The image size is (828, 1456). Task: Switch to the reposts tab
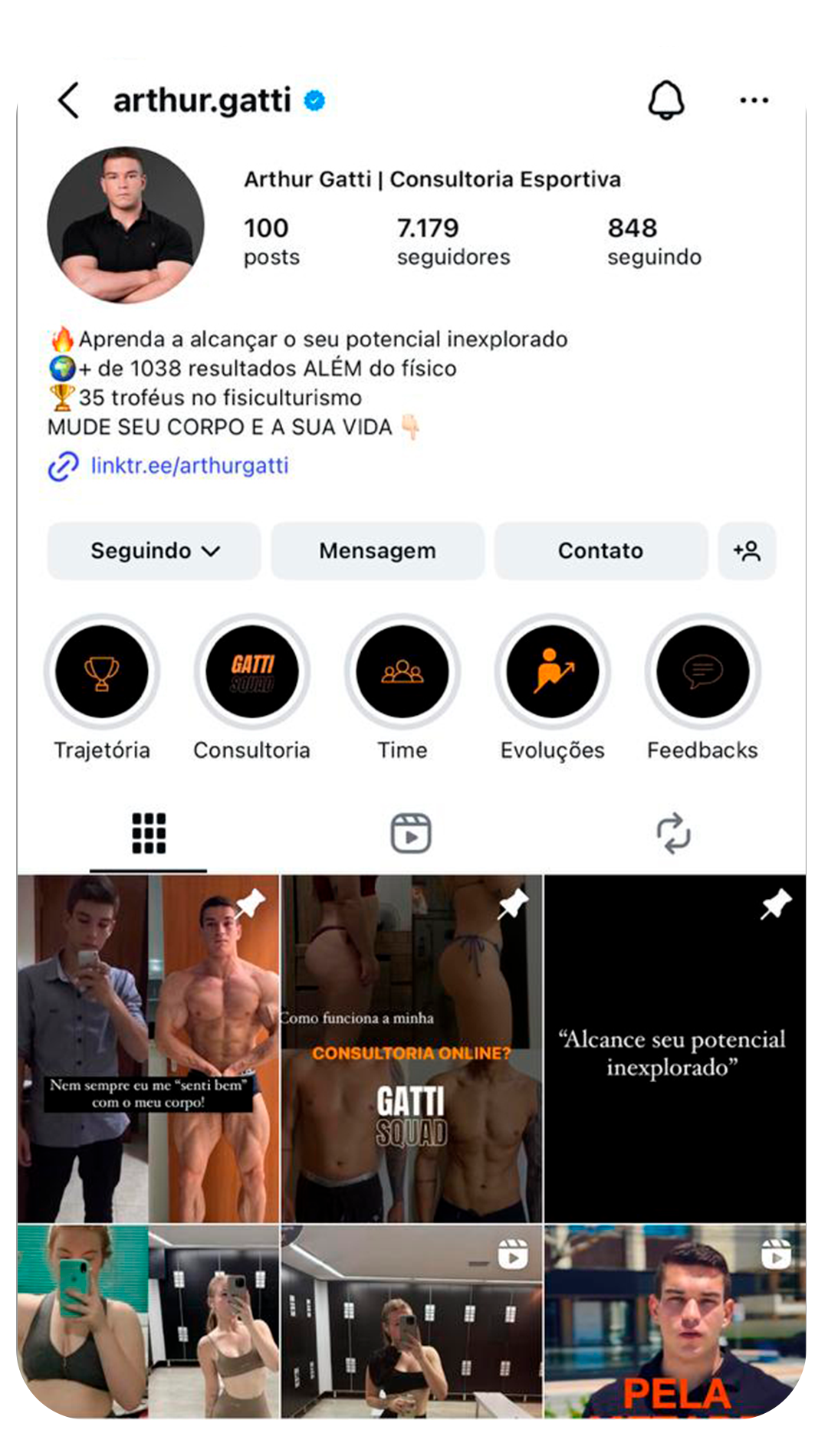673,833
